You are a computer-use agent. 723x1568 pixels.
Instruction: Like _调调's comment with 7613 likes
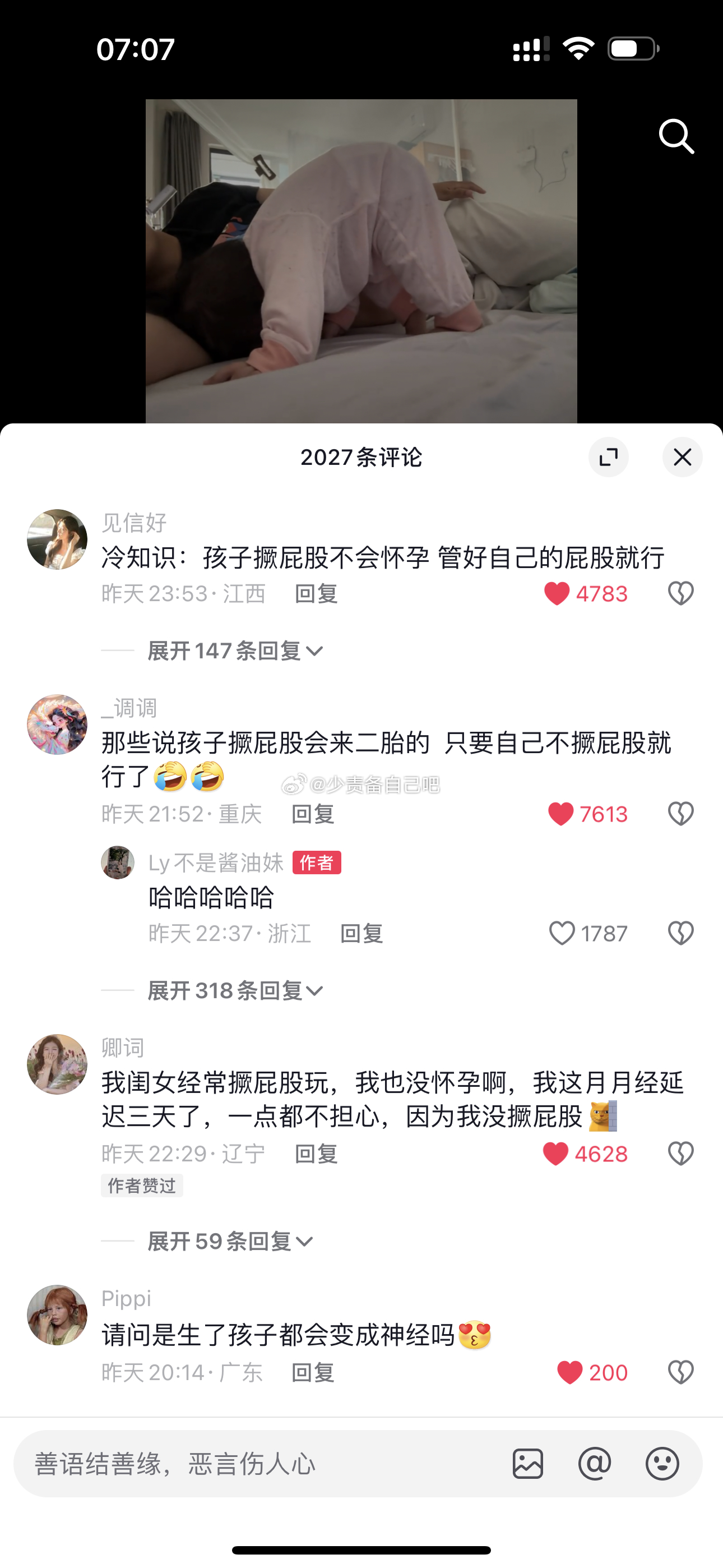tap(560, 814)
